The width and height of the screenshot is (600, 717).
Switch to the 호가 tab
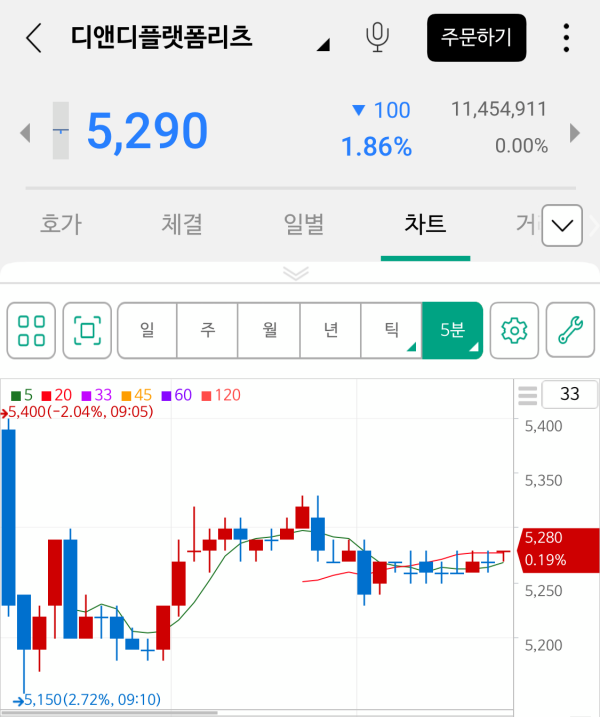[x=61, y=224]
